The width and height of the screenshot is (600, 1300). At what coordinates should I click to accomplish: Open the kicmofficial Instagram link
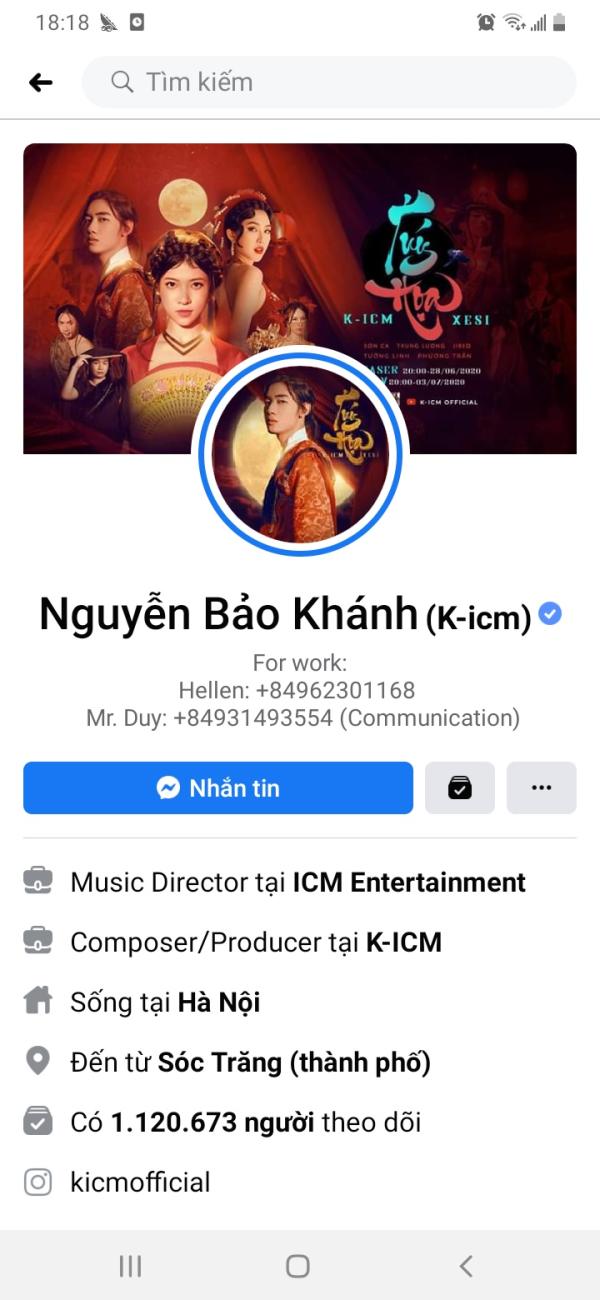(140, 1182)
